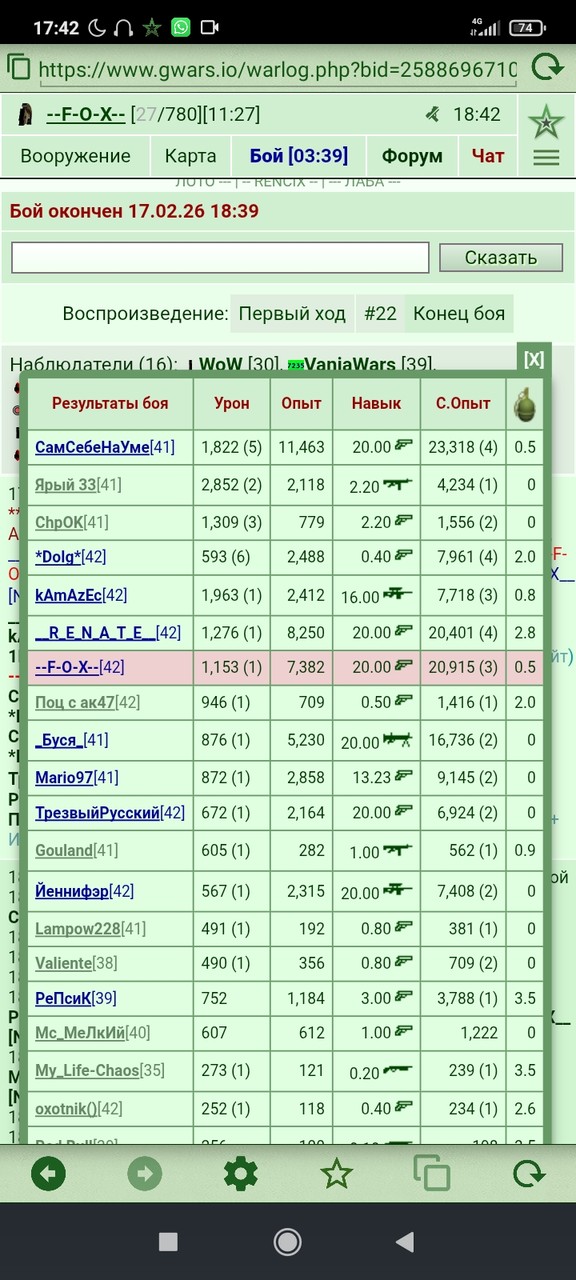Switch to the Карта tab

190,156
